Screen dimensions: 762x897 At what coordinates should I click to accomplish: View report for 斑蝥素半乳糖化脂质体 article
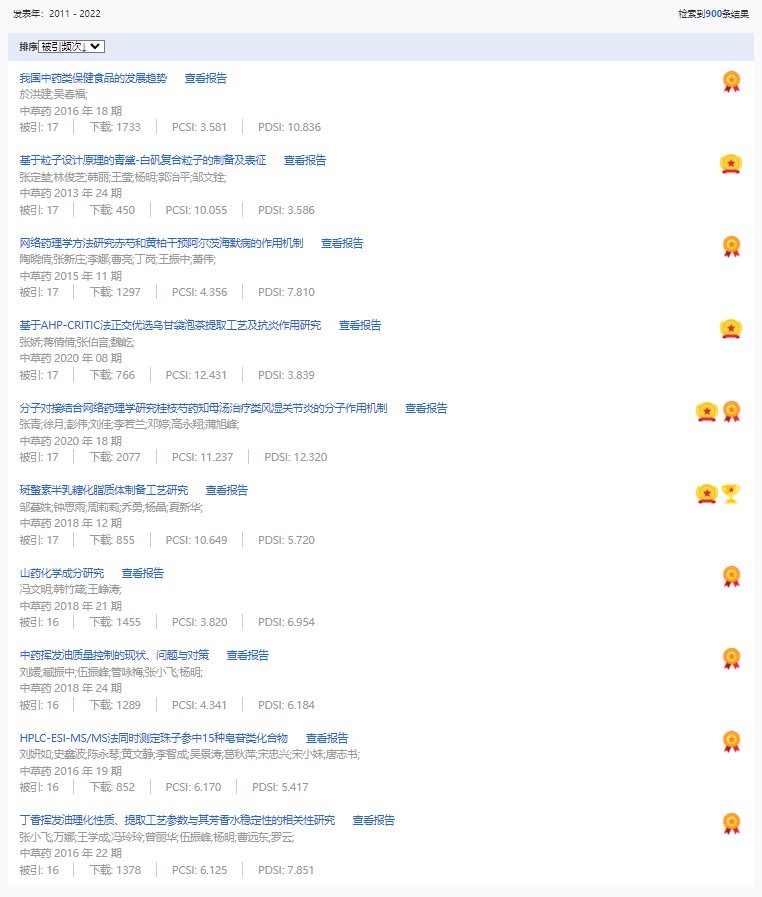[x=227, y=490]
